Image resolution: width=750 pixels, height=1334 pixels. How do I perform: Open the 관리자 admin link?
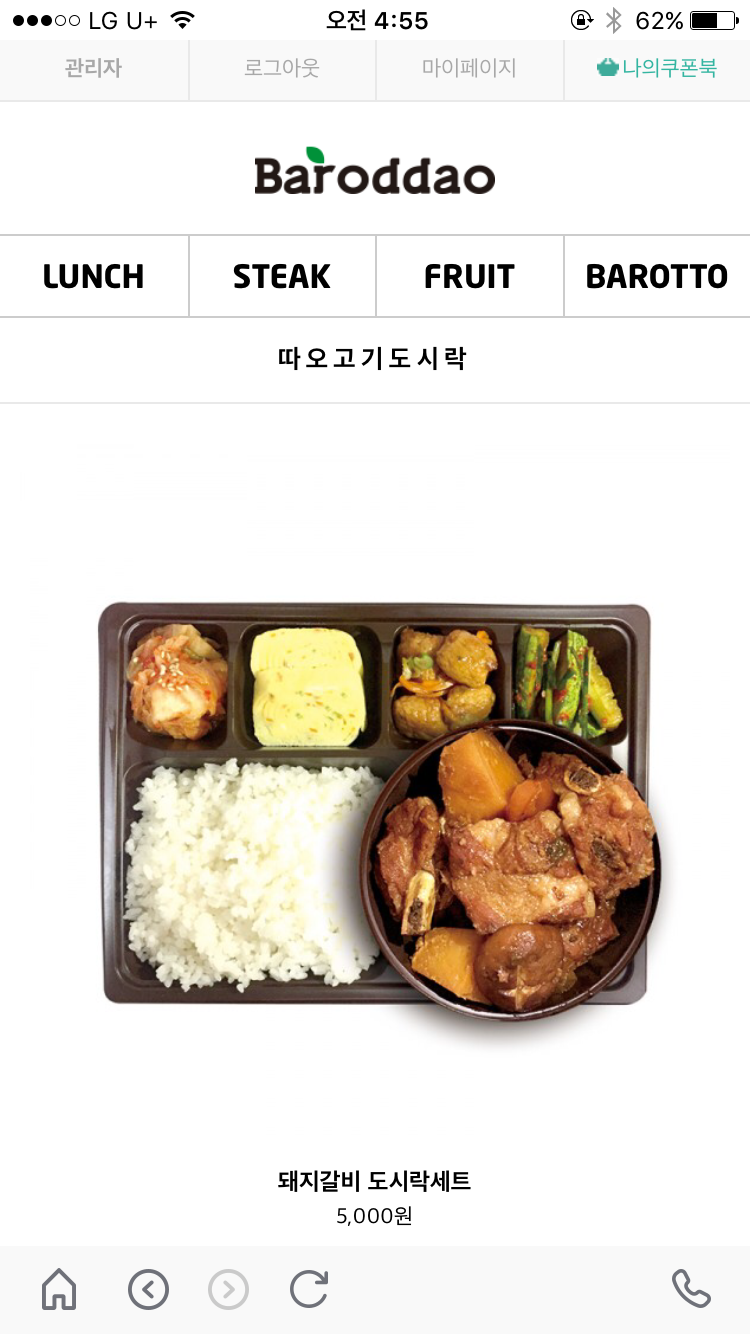point(93,69)
